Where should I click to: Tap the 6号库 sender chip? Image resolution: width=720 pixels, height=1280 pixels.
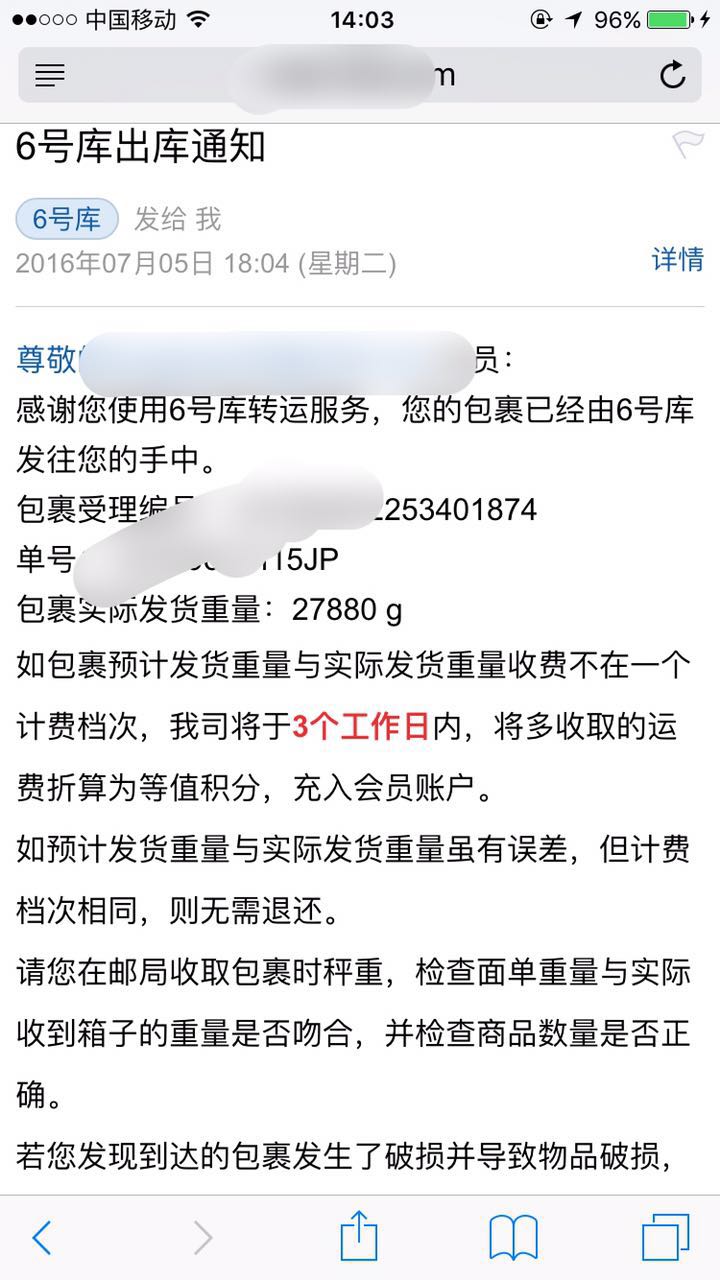[x=67, y=219]
